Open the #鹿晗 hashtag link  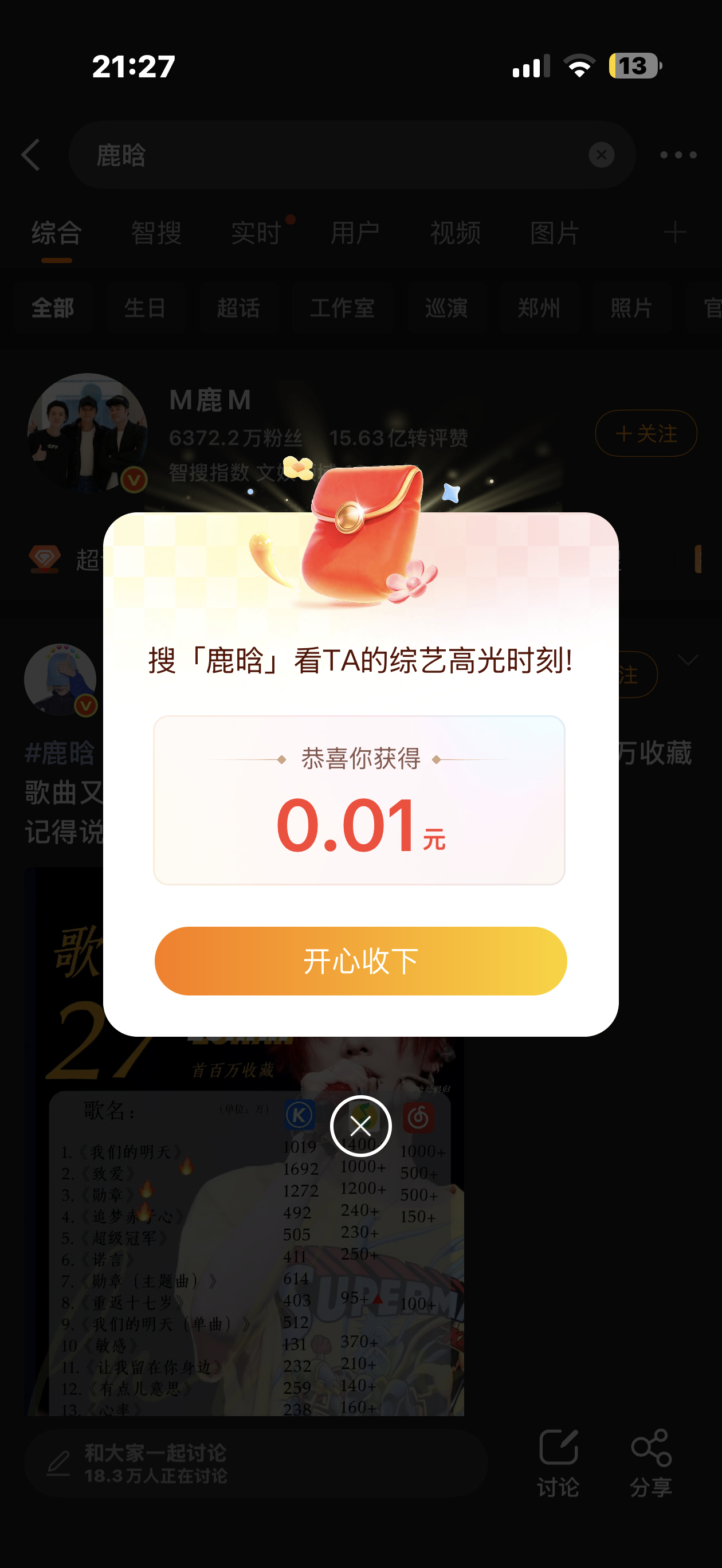coord(61,753)
